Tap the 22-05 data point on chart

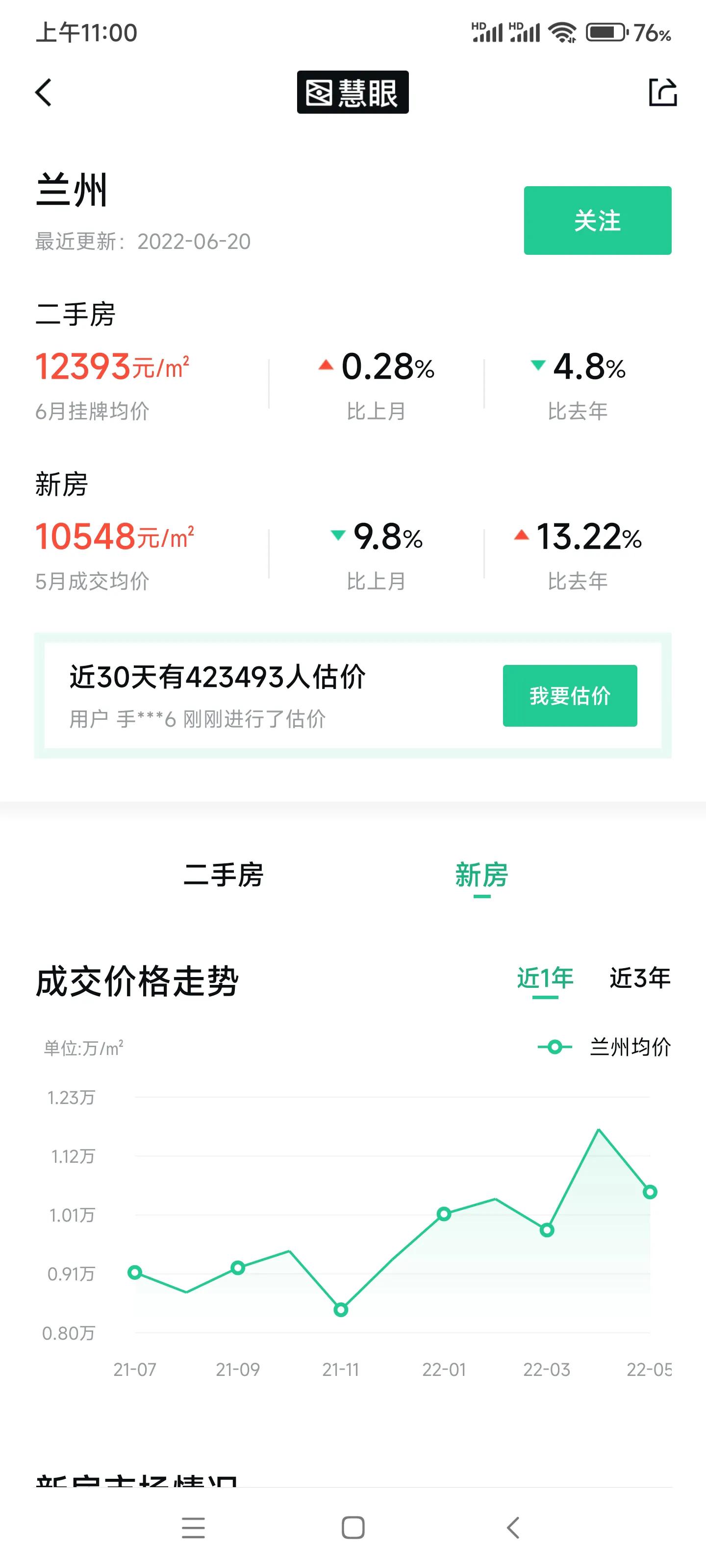pyautogui.click(x=649, y=1192)
